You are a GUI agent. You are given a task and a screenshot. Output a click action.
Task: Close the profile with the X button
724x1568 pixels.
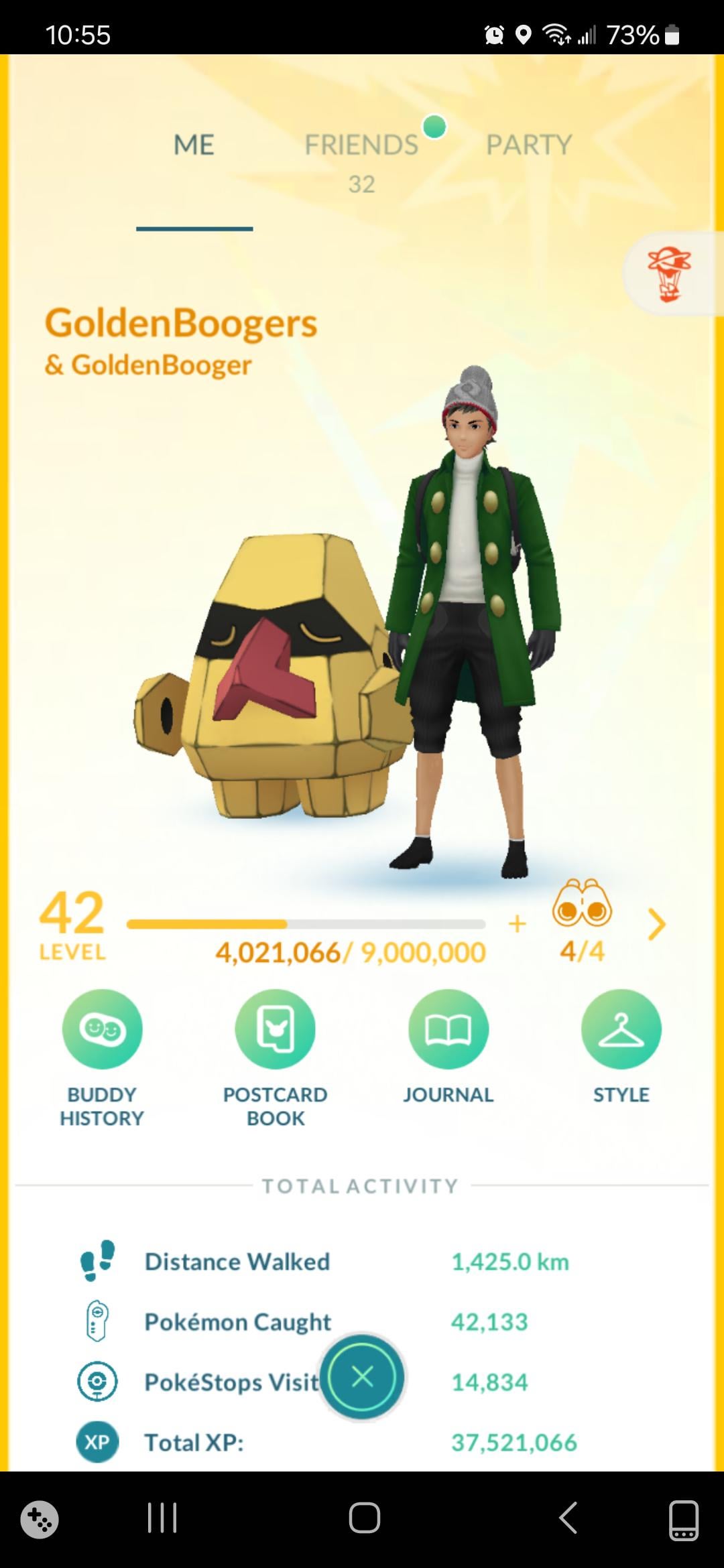tap(362, 1377)
